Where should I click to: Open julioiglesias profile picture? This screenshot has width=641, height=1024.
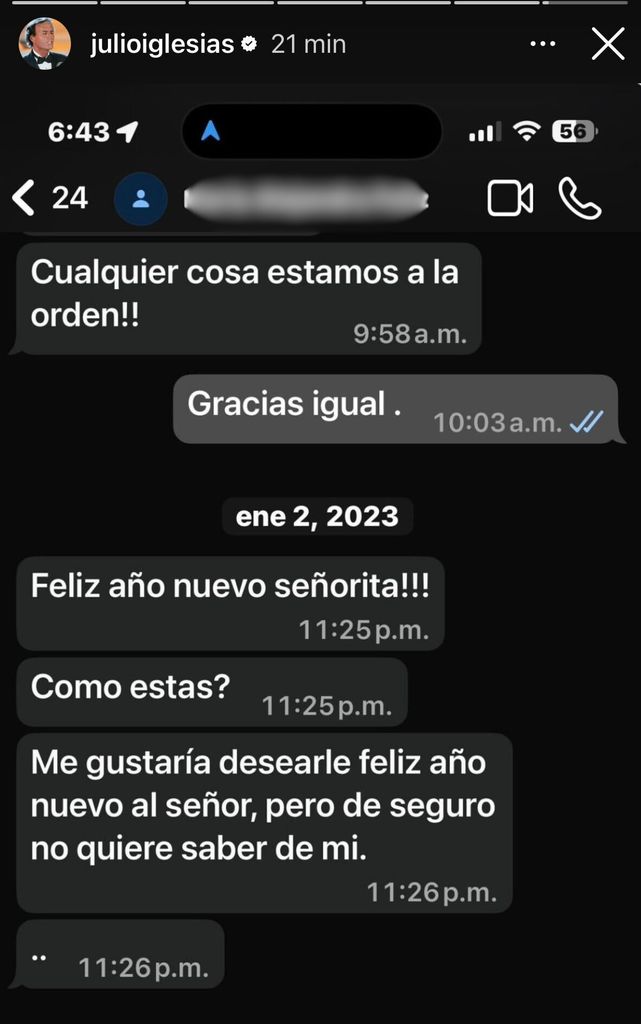pos(45,44)
